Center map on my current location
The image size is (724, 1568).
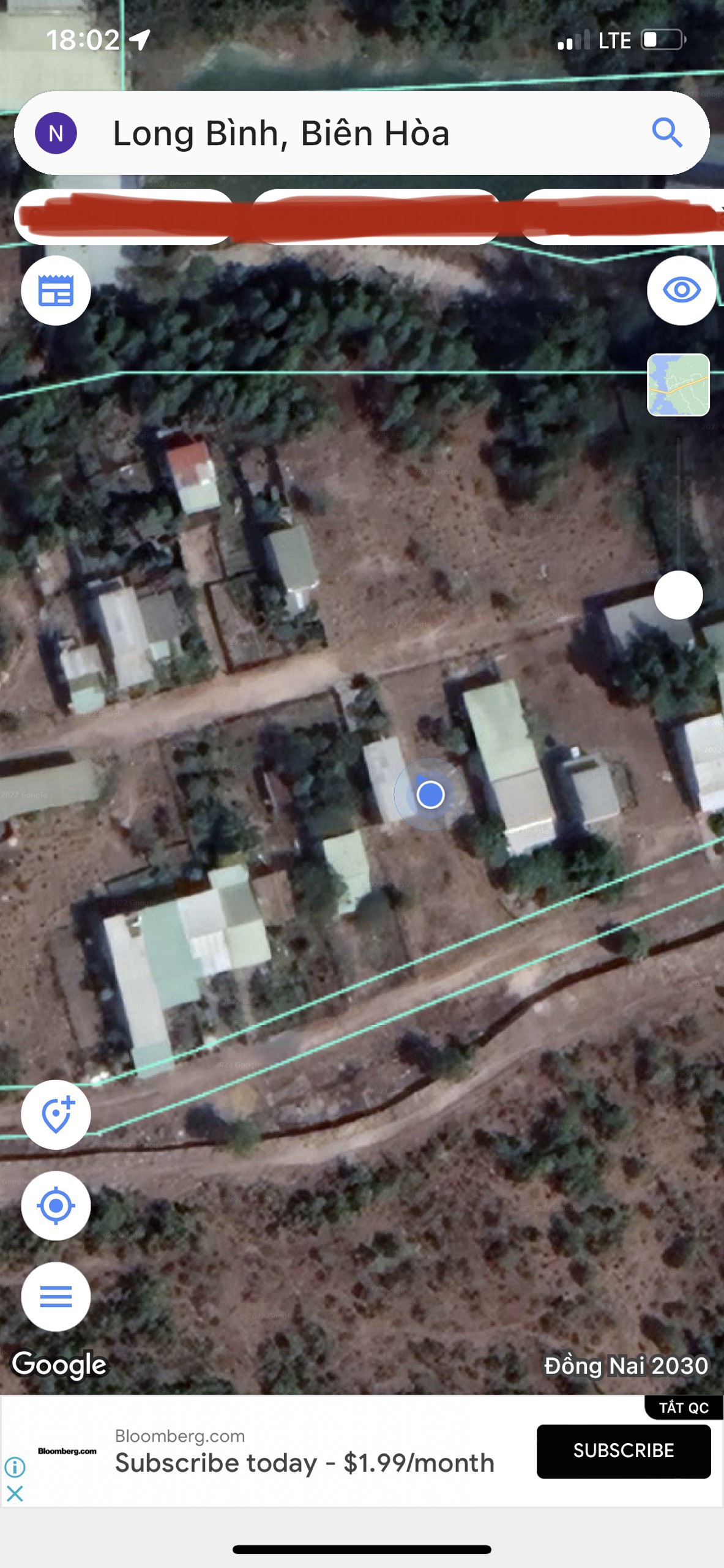56,1206
